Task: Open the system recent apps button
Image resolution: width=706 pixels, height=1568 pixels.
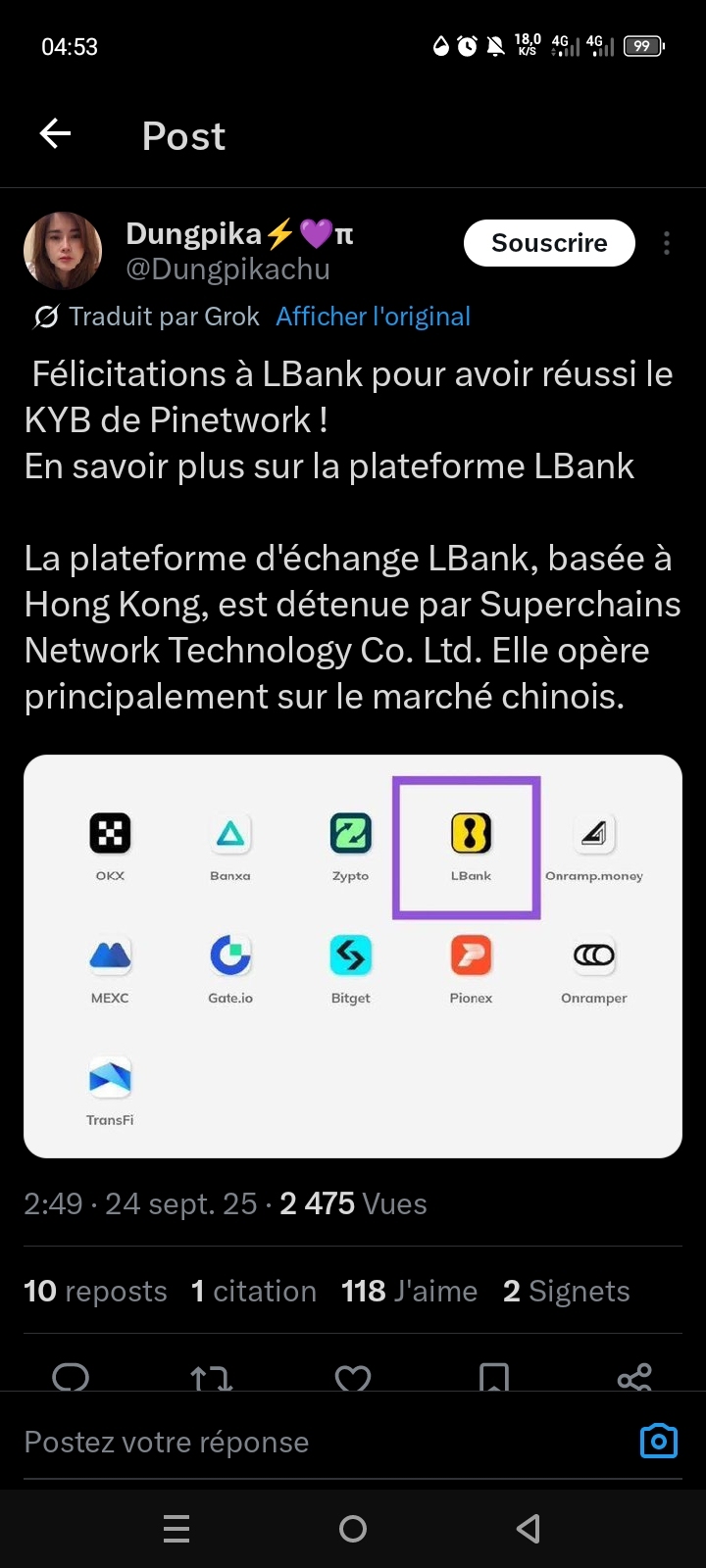Action: pyautogui.click(x=176, y=1529)
